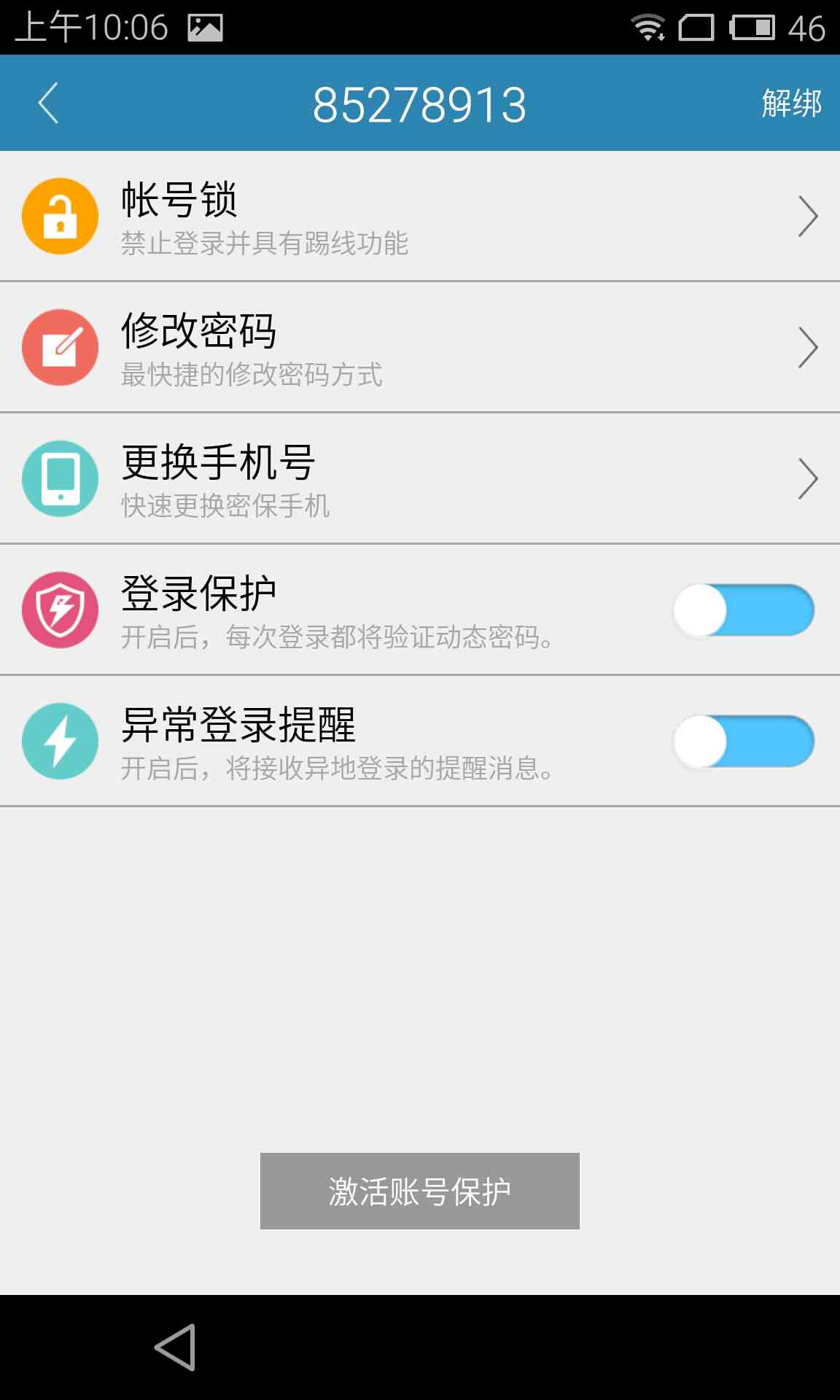Go back using the header arrow
Viewport: 840px width, 1400px height.
point(48,104)
